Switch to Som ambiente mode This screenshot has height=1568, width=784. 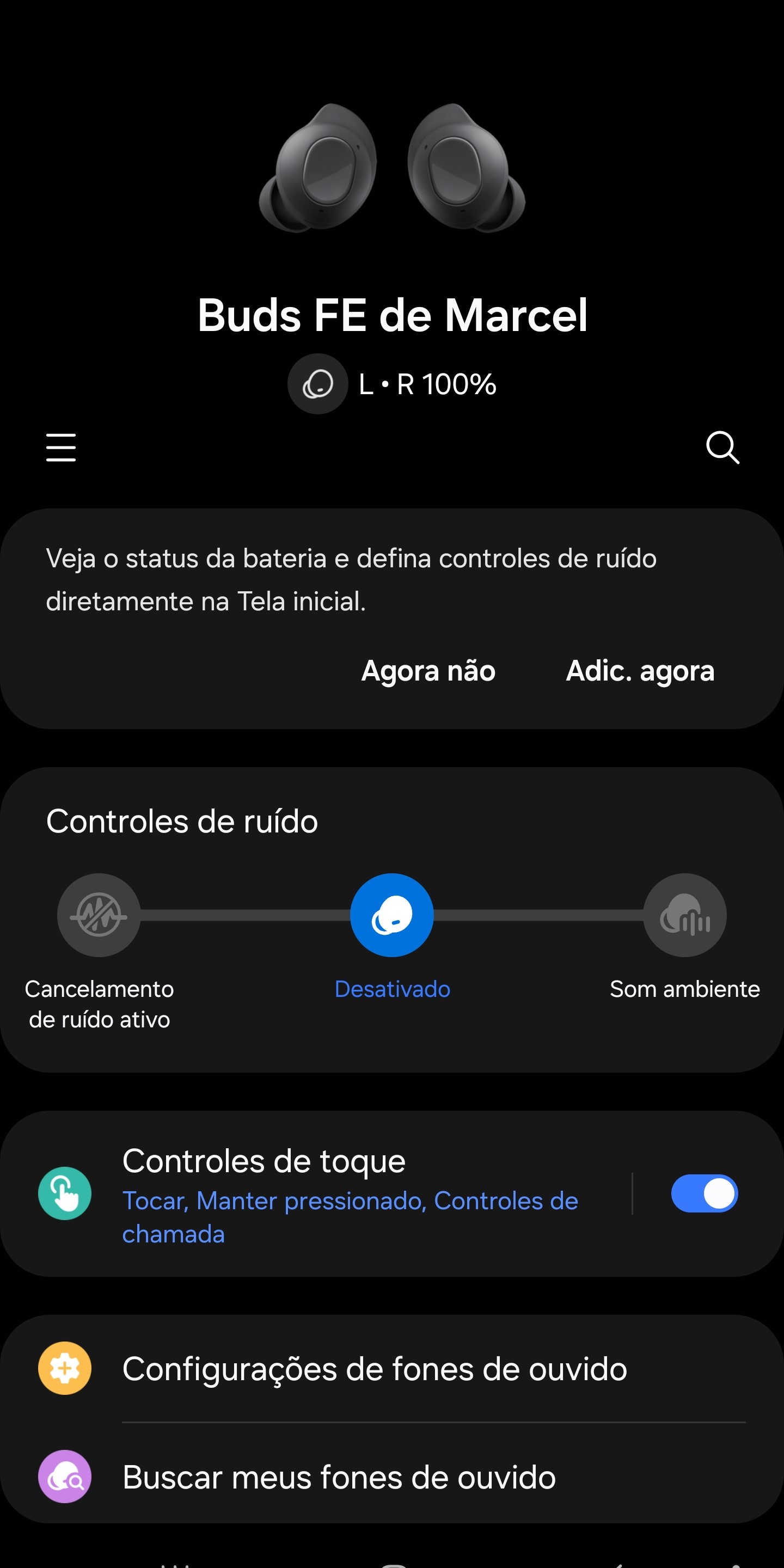[x=685, y=915]
